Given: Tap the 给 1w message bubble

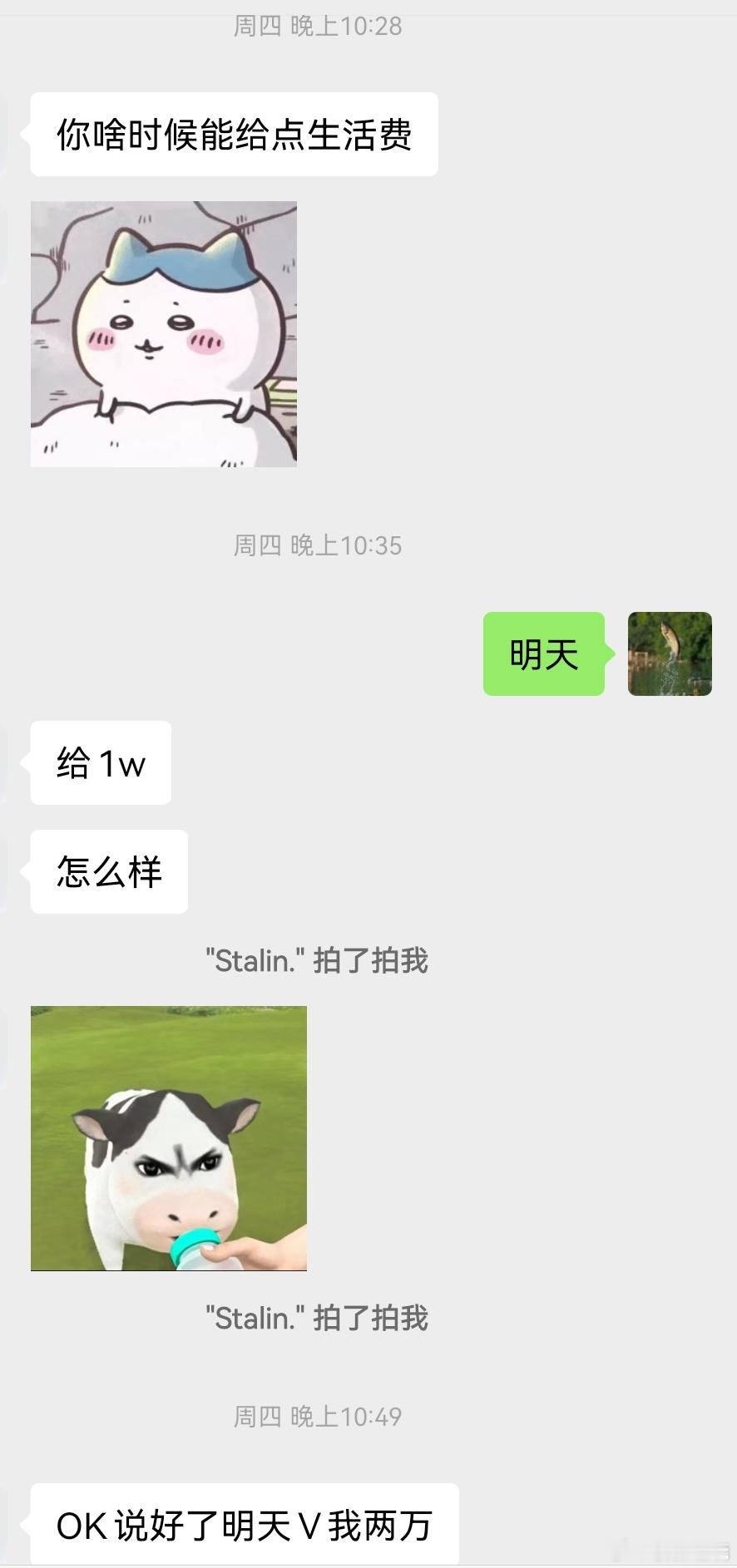Looking at the screenshot, I should coord(100,762).
